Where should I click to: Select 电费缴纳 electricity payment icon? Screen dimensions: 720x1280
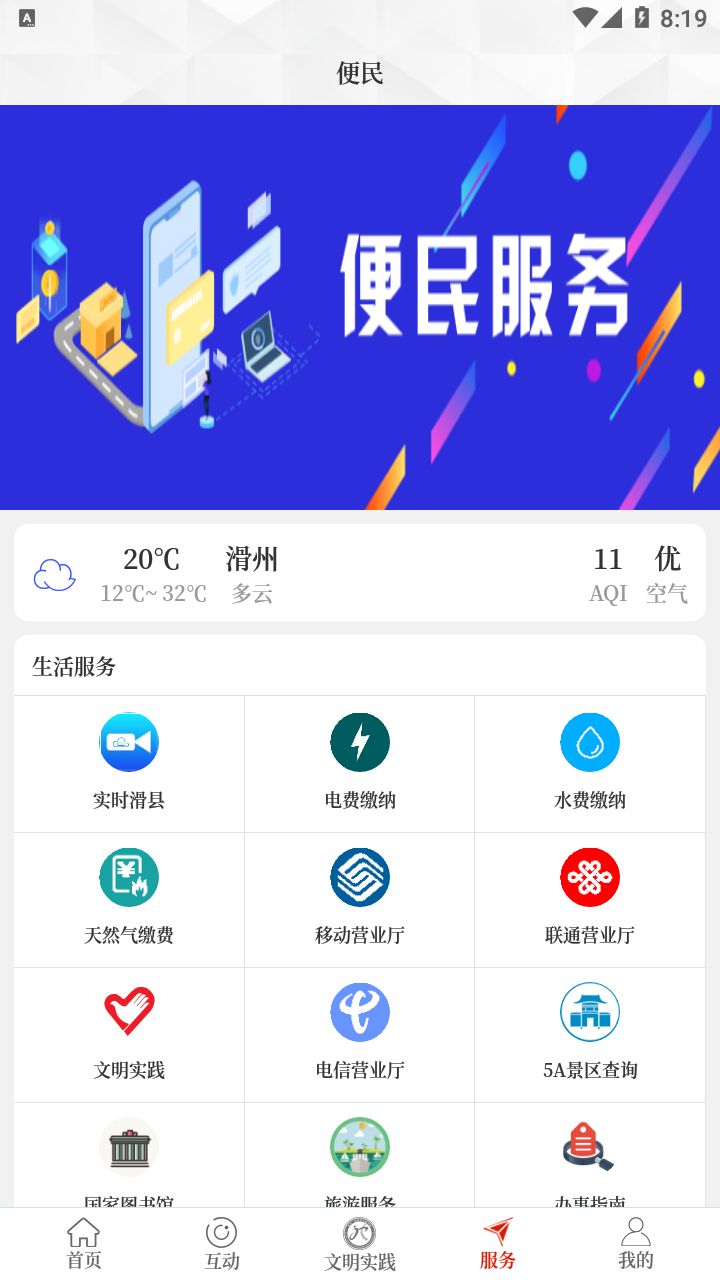(x=359, y=762)
